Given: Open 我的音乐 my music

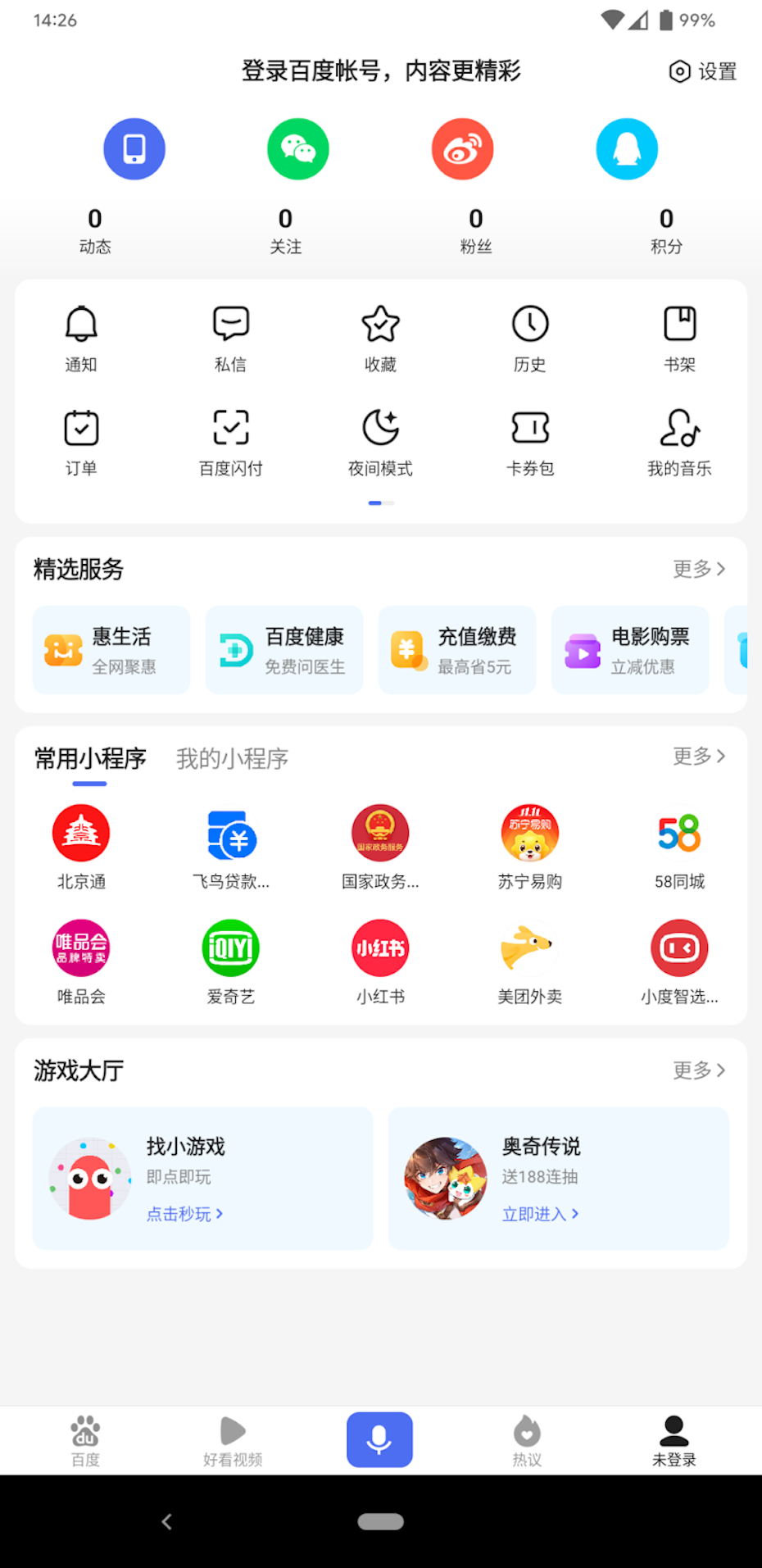Looking at the screenshot, I should (x=679, y=441).
